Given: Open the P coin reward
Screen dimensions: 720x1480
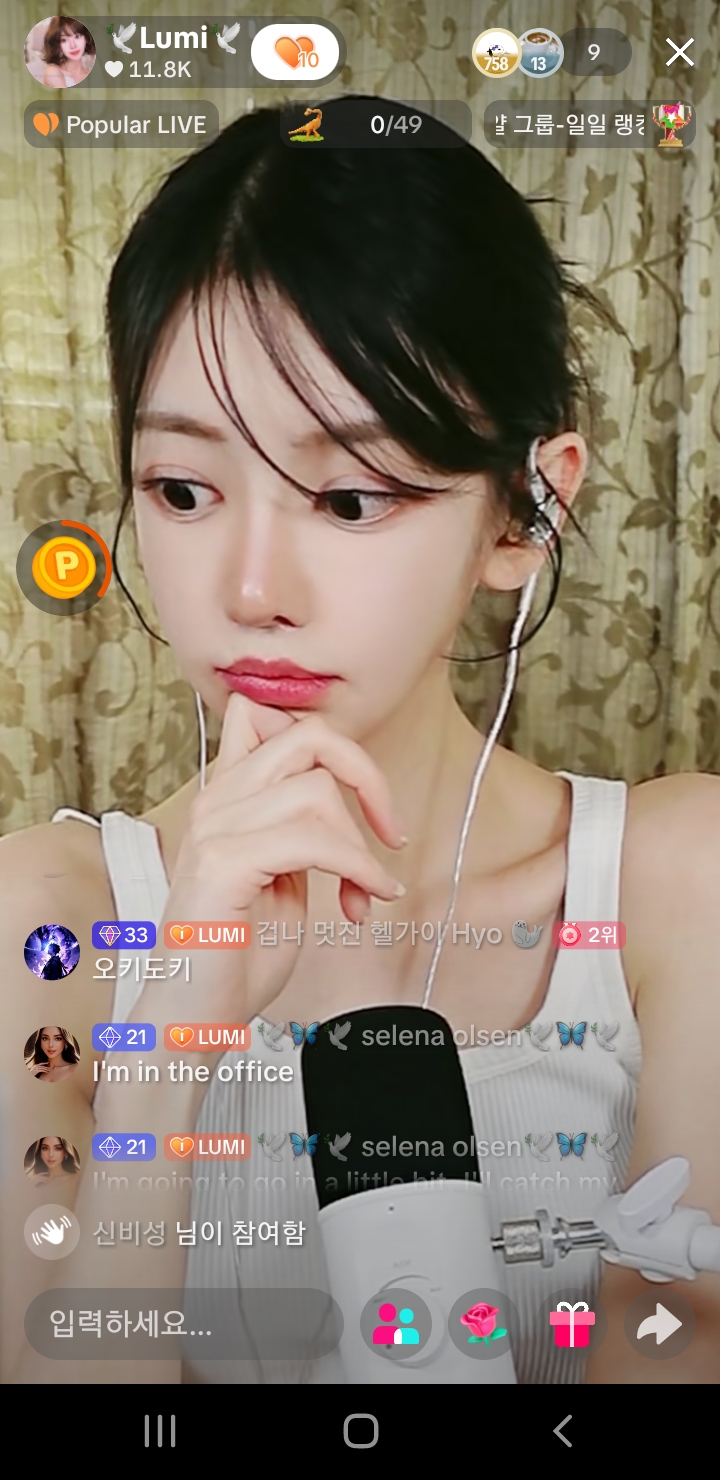Looking at the screenshot, I should tap(65, 568).
